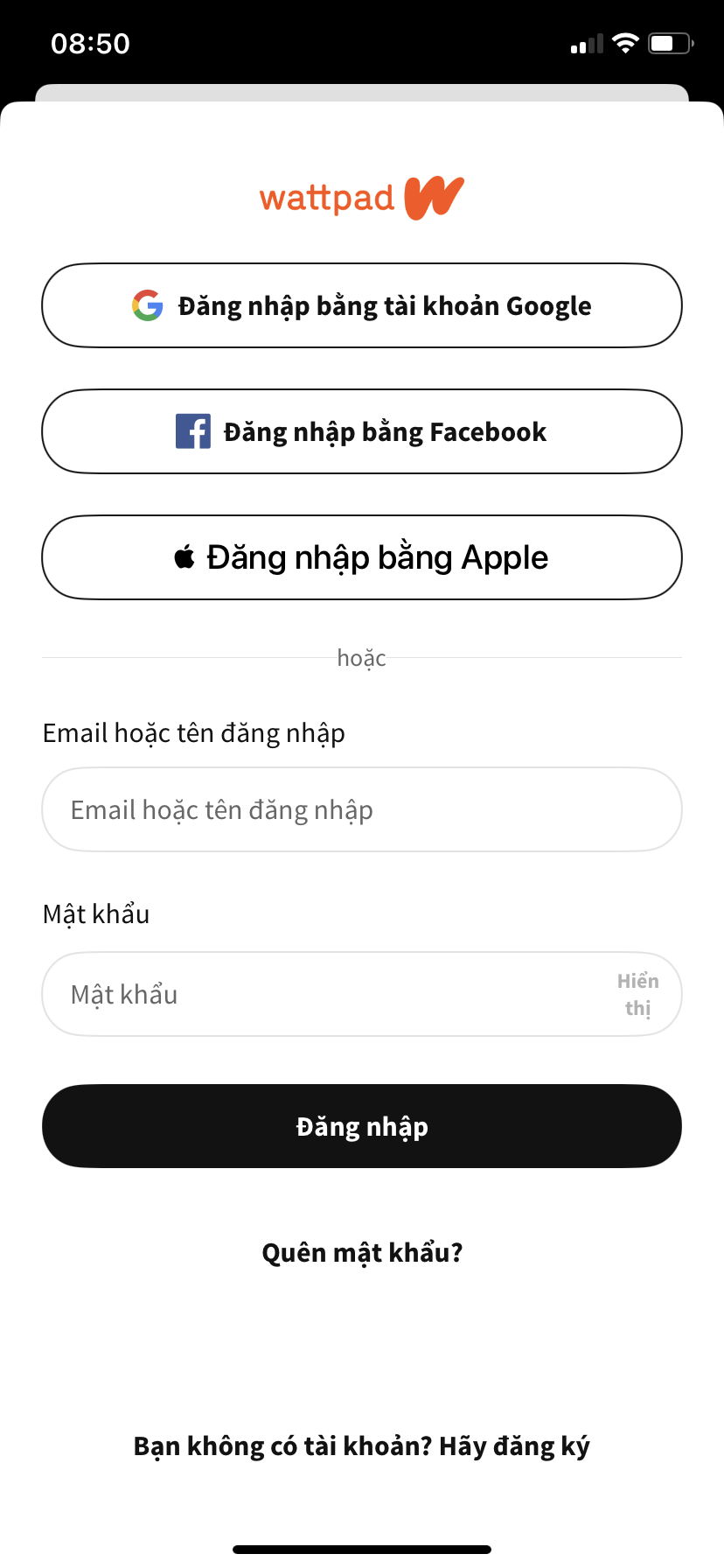Toggle Hiển thị to show password
This screenshot has height=1568, width=724.
point(637,994)
